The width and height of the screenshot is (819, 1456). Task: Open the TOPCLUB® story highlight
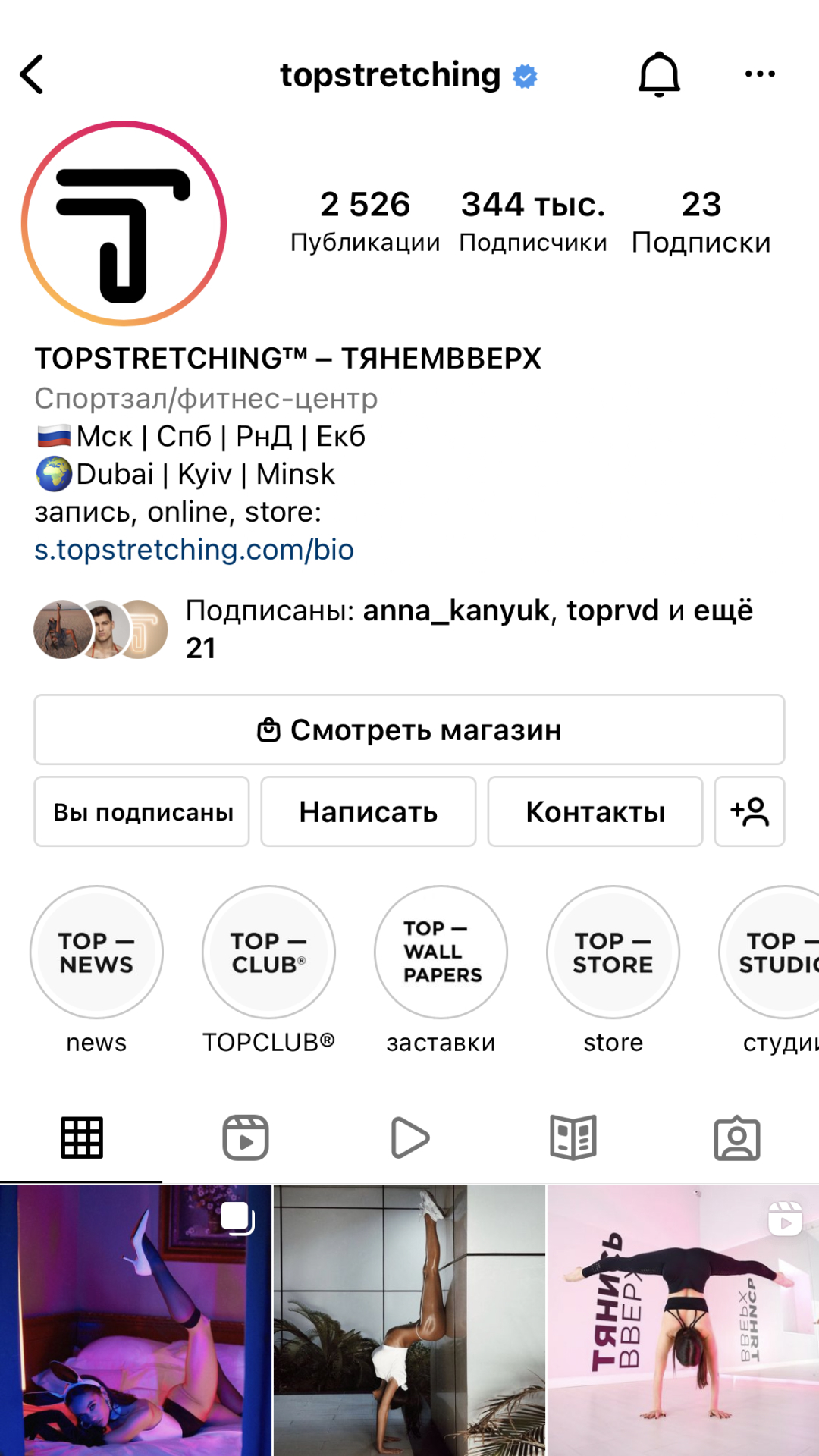pyautogui.click(x=268, y=952)
